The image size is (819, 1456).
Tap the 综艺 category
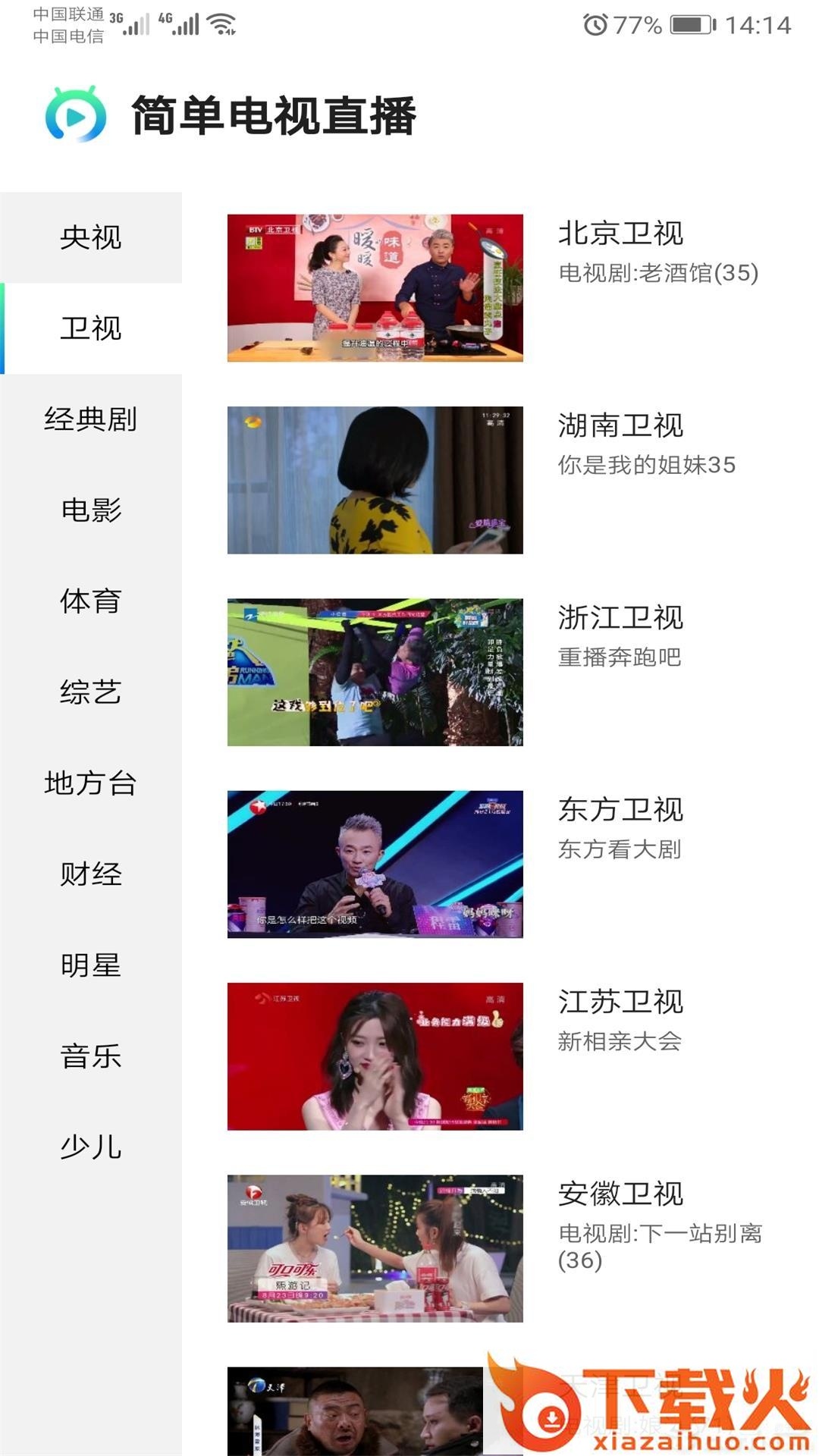[91, 692]
